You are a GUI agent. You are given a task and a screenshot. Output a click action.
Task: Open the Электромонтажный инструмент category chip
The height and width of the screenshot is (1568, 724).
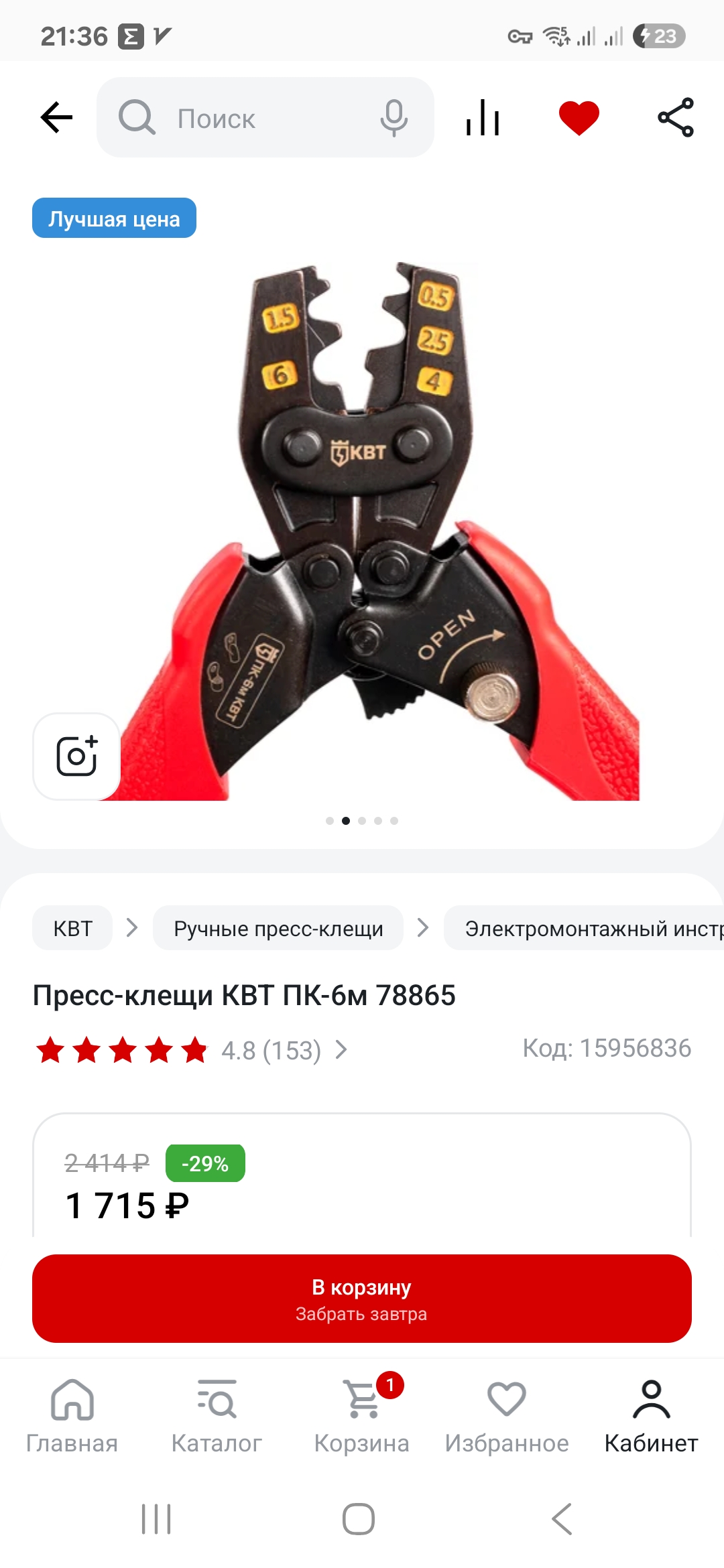[584, 928]
